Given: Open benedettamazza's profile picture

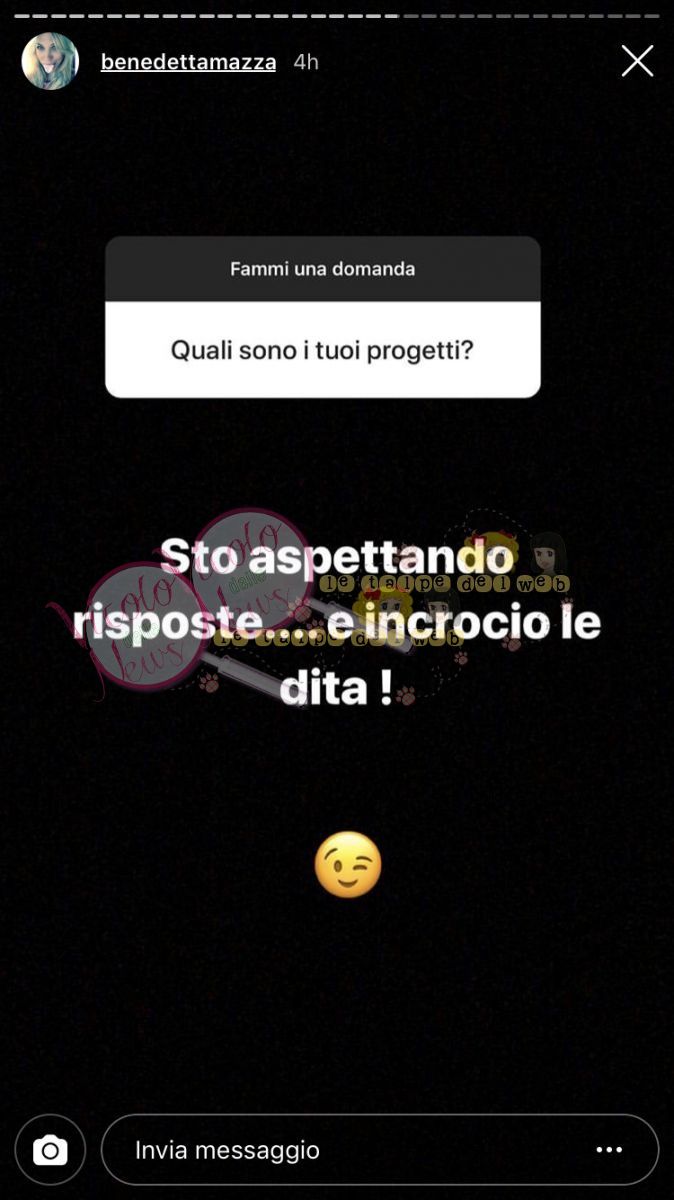Looking at the screenshot, I should click(x=50, y=61).
